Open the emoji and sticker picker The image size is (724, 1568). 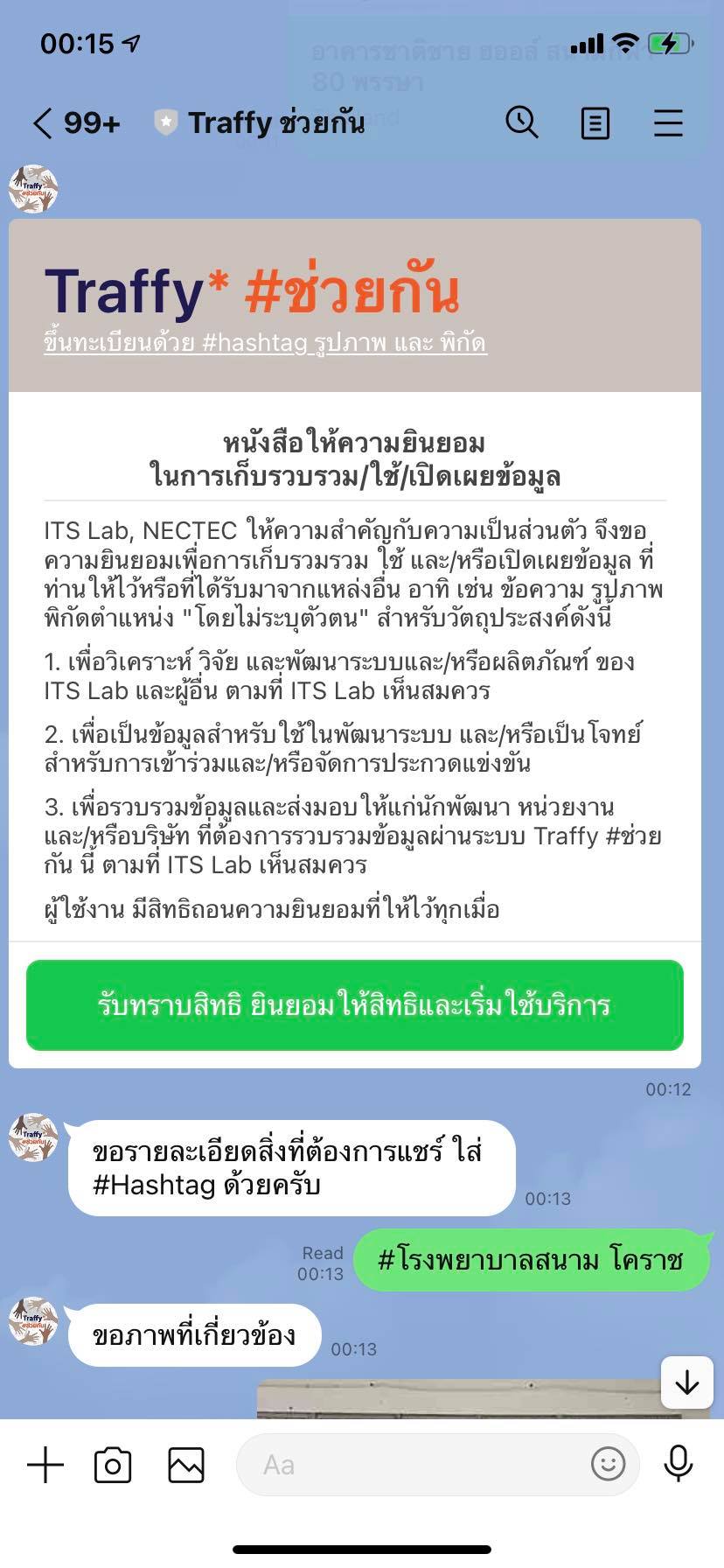[x=609, y=1464]
